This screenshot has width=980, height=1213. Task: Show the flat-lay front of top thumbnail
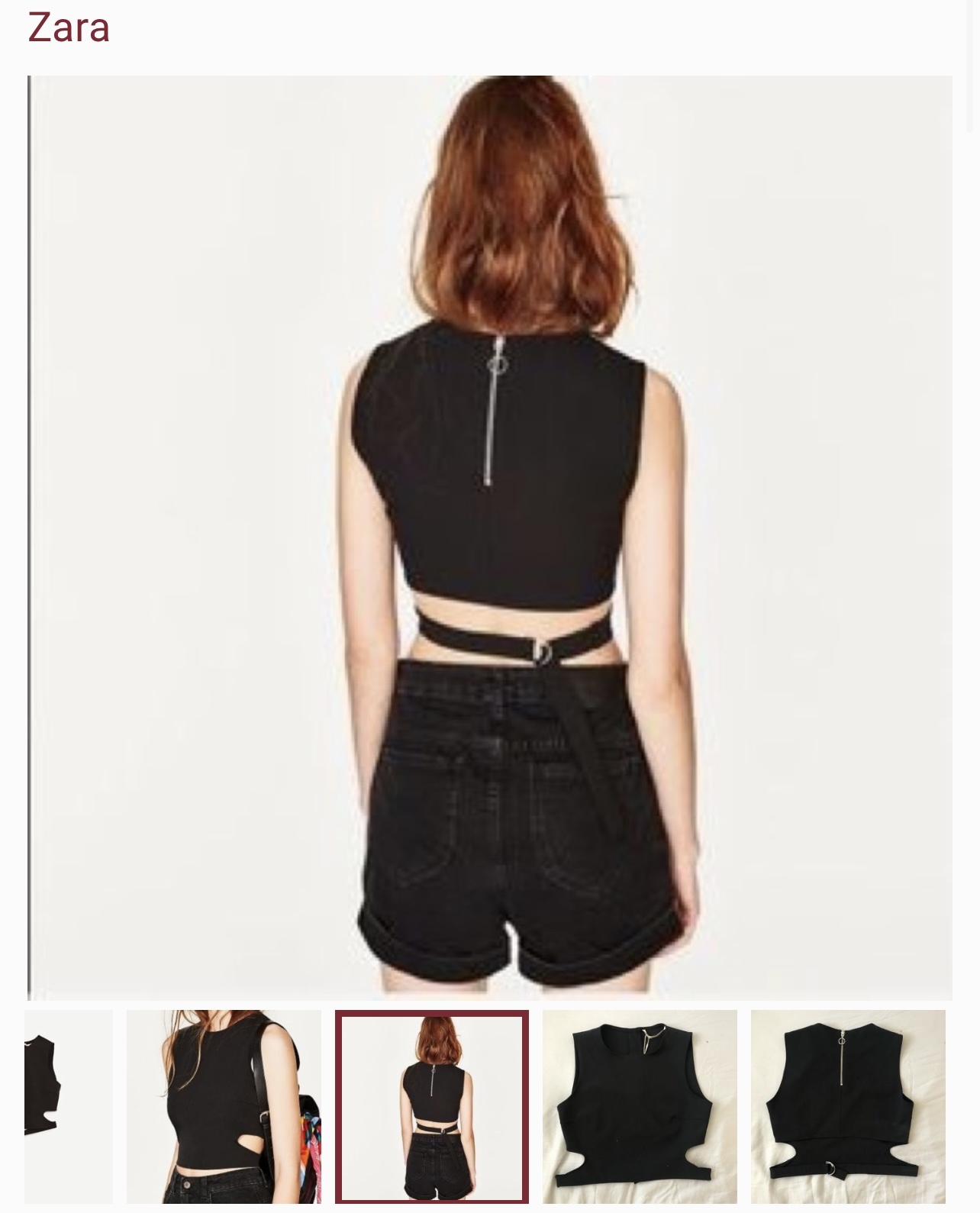click(640, 1106)
